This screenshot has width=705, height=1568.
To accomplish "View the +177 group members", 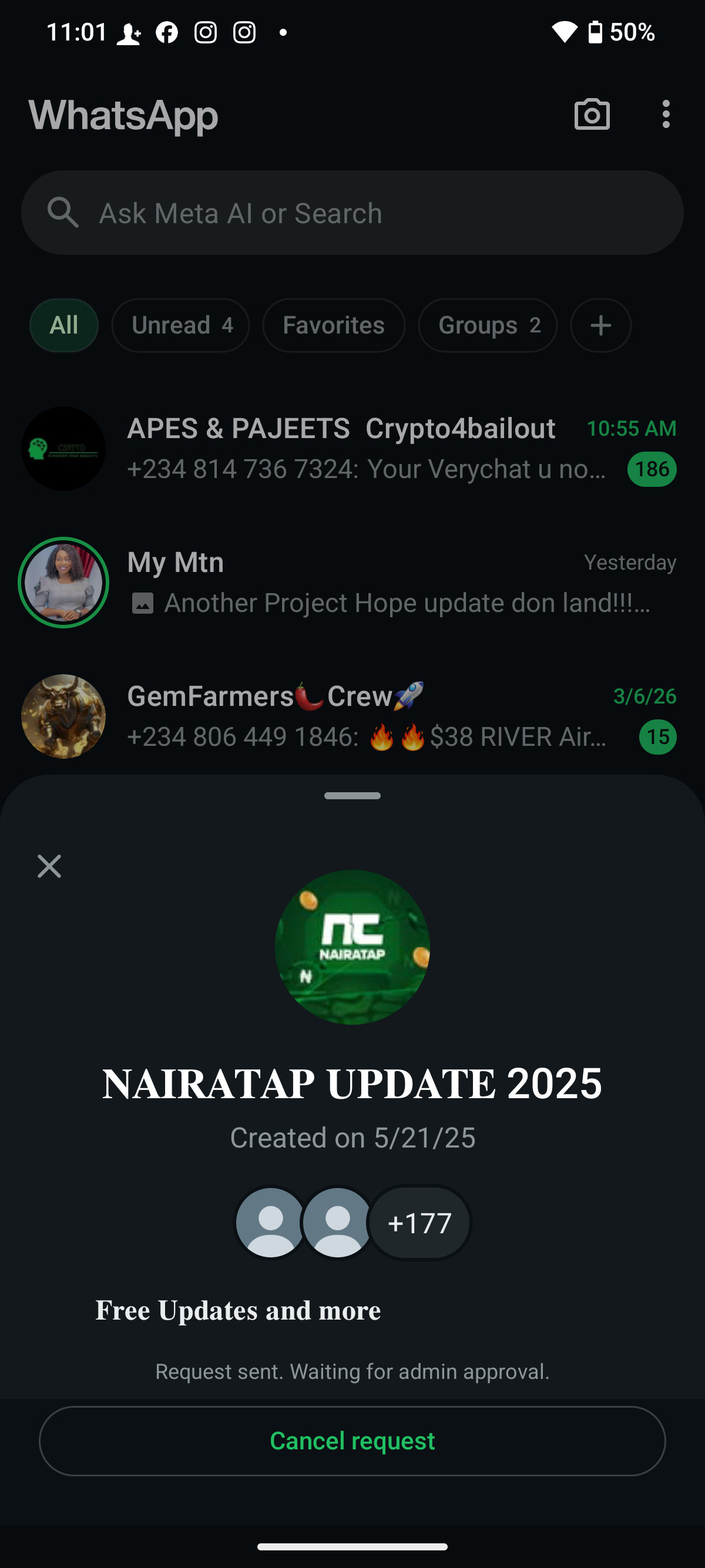I will click(419, 1222).
